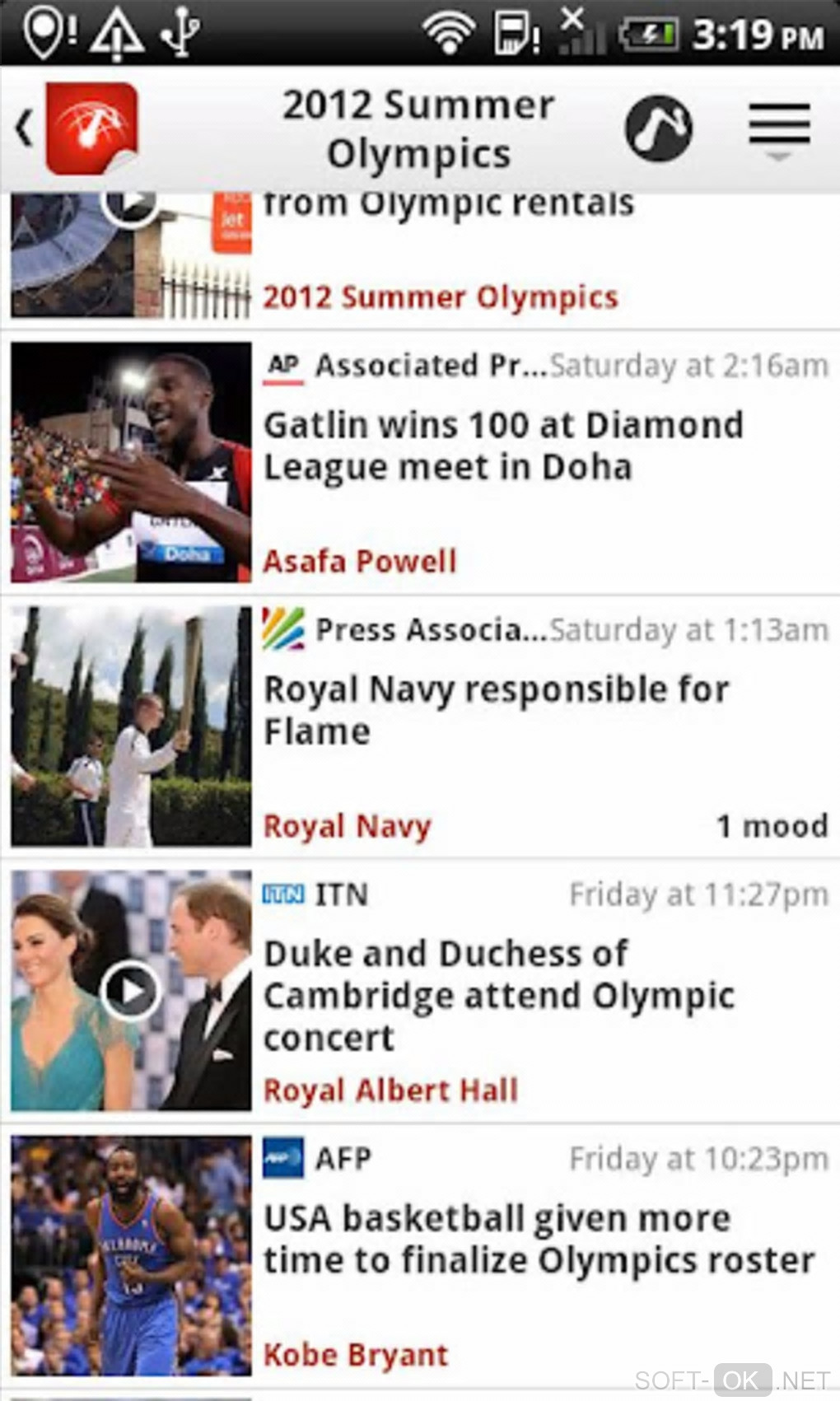This screenshot has width=840, height=1401.
Task: Open the Duke and Duchess Olympic concert story
Action: [498, 995]
